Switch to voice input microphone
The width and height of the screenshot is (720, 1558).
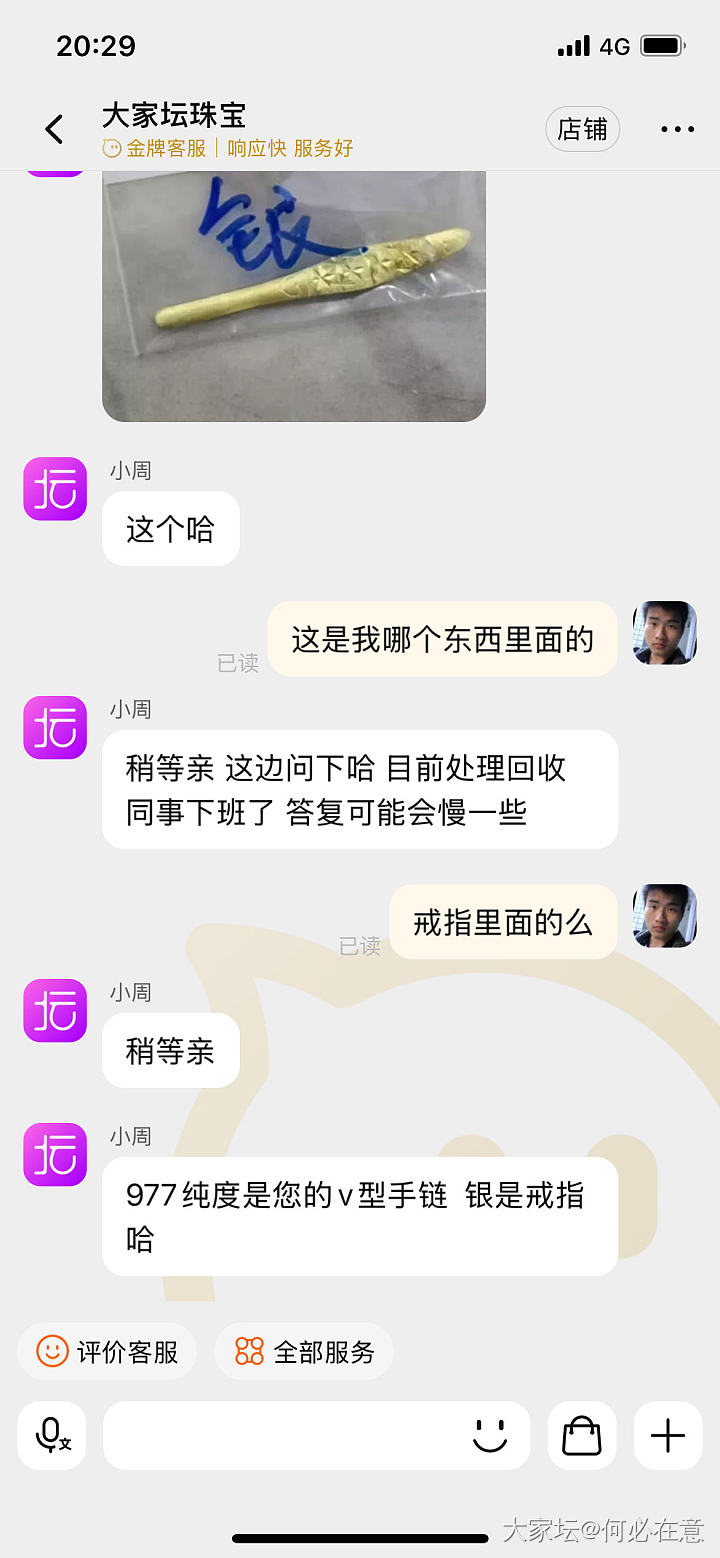(52, 1436)
